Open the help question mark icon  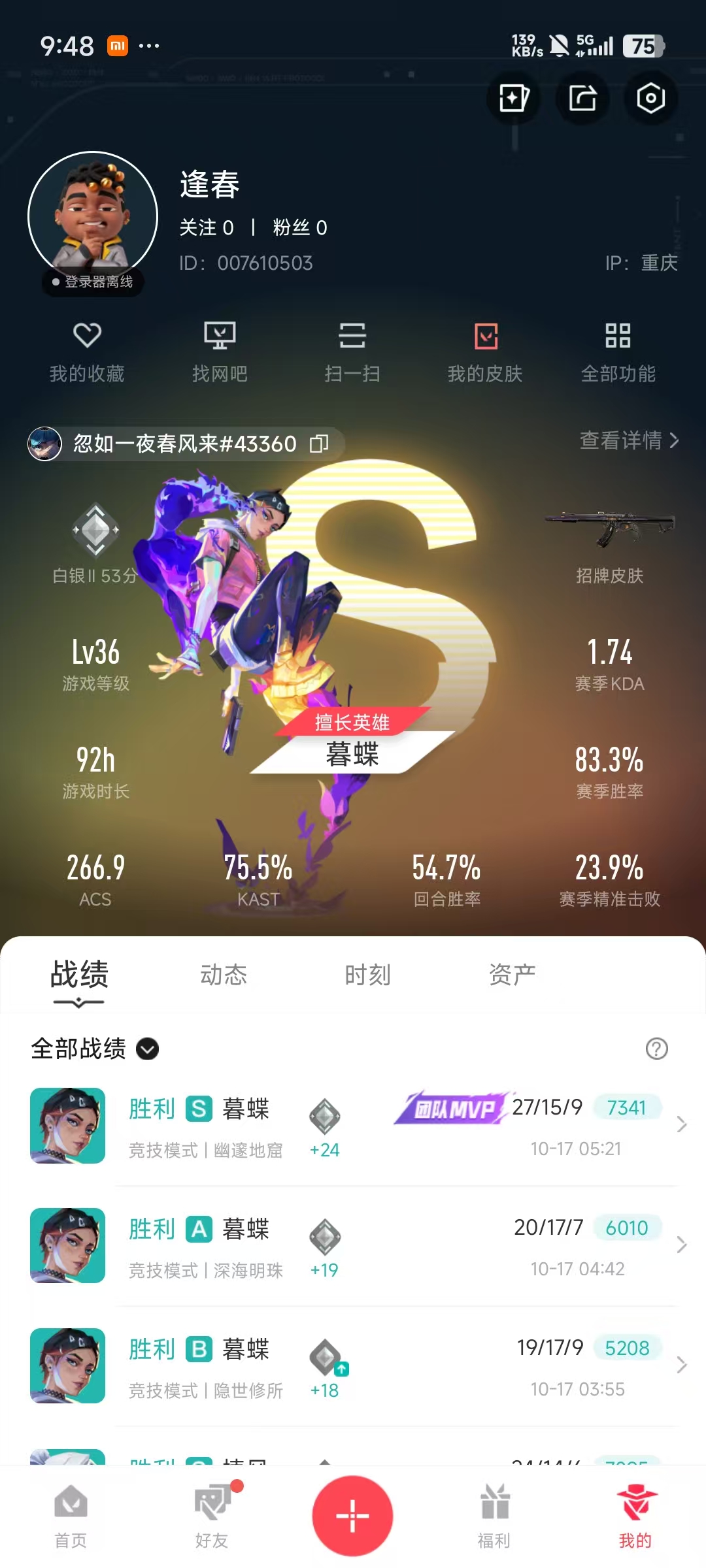[x=656, y=1049]
